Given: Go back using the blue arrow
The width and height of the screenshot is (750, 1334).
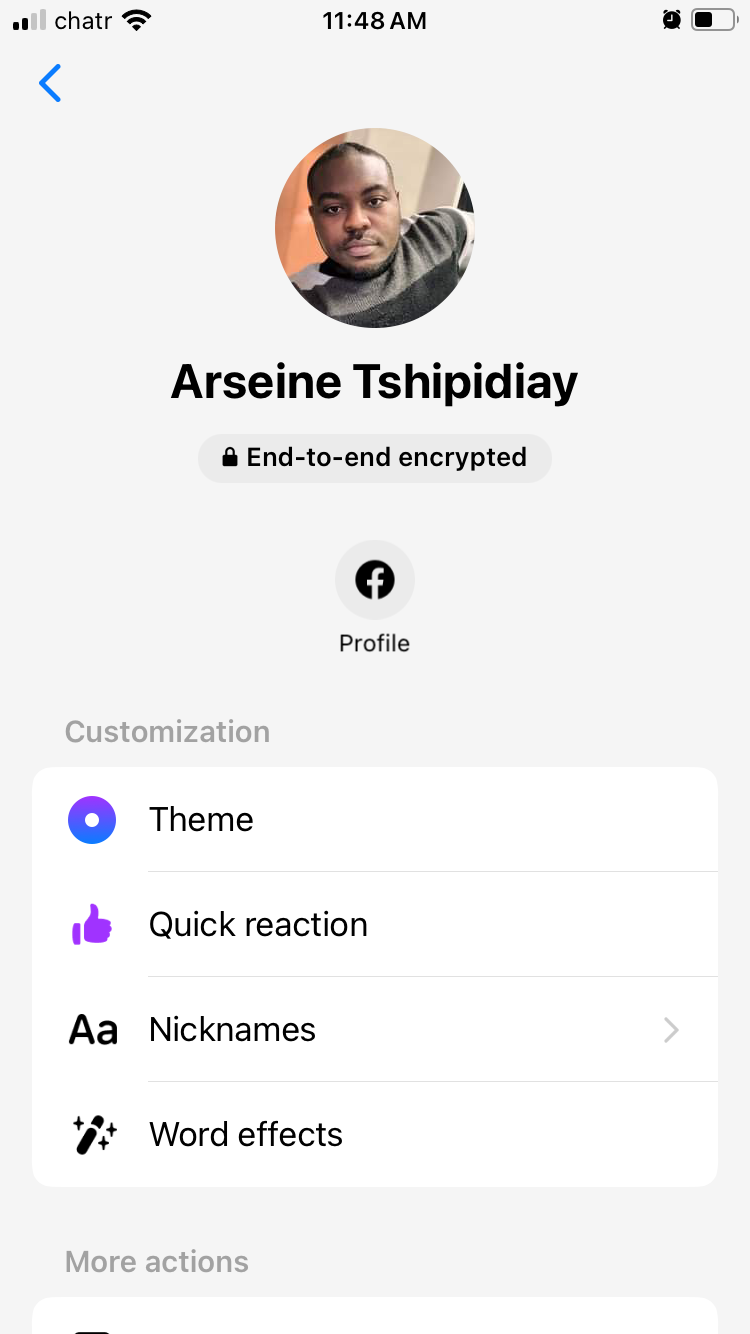Looking at the screenshot, I should tap(50, 83).
